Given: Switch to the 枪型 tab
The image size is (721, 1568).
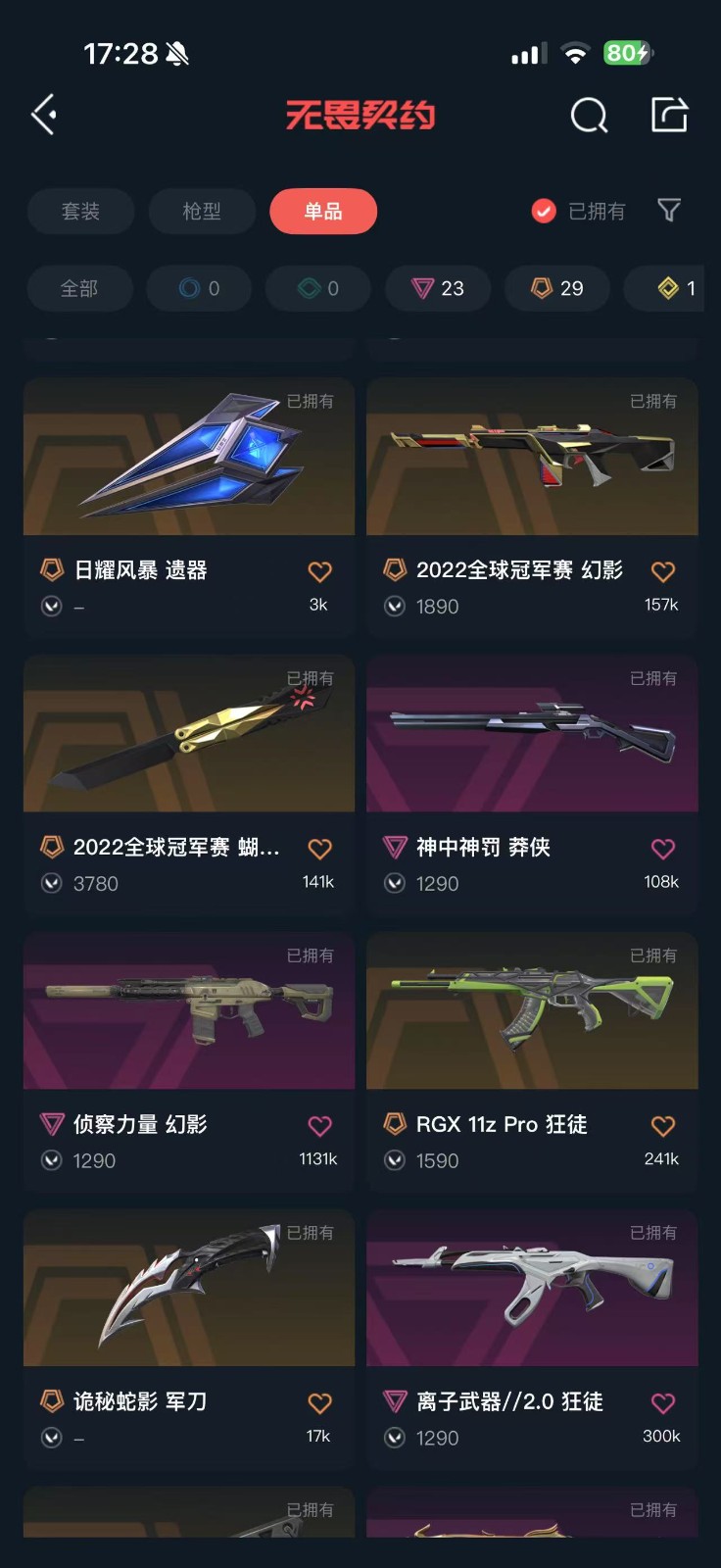Looking at the screenshot, I should [202, 212].
